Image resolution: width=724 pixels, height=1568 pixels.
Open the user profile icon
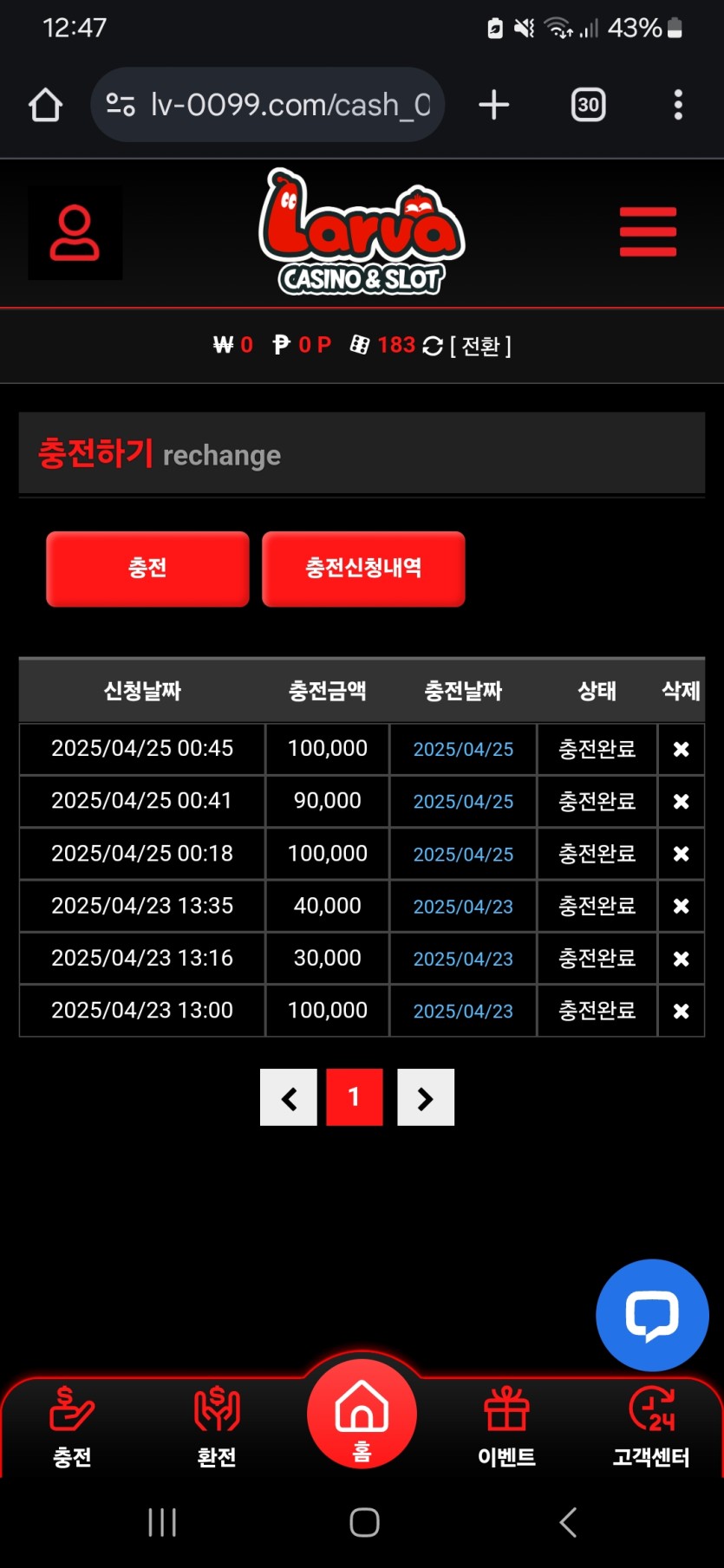75,233
